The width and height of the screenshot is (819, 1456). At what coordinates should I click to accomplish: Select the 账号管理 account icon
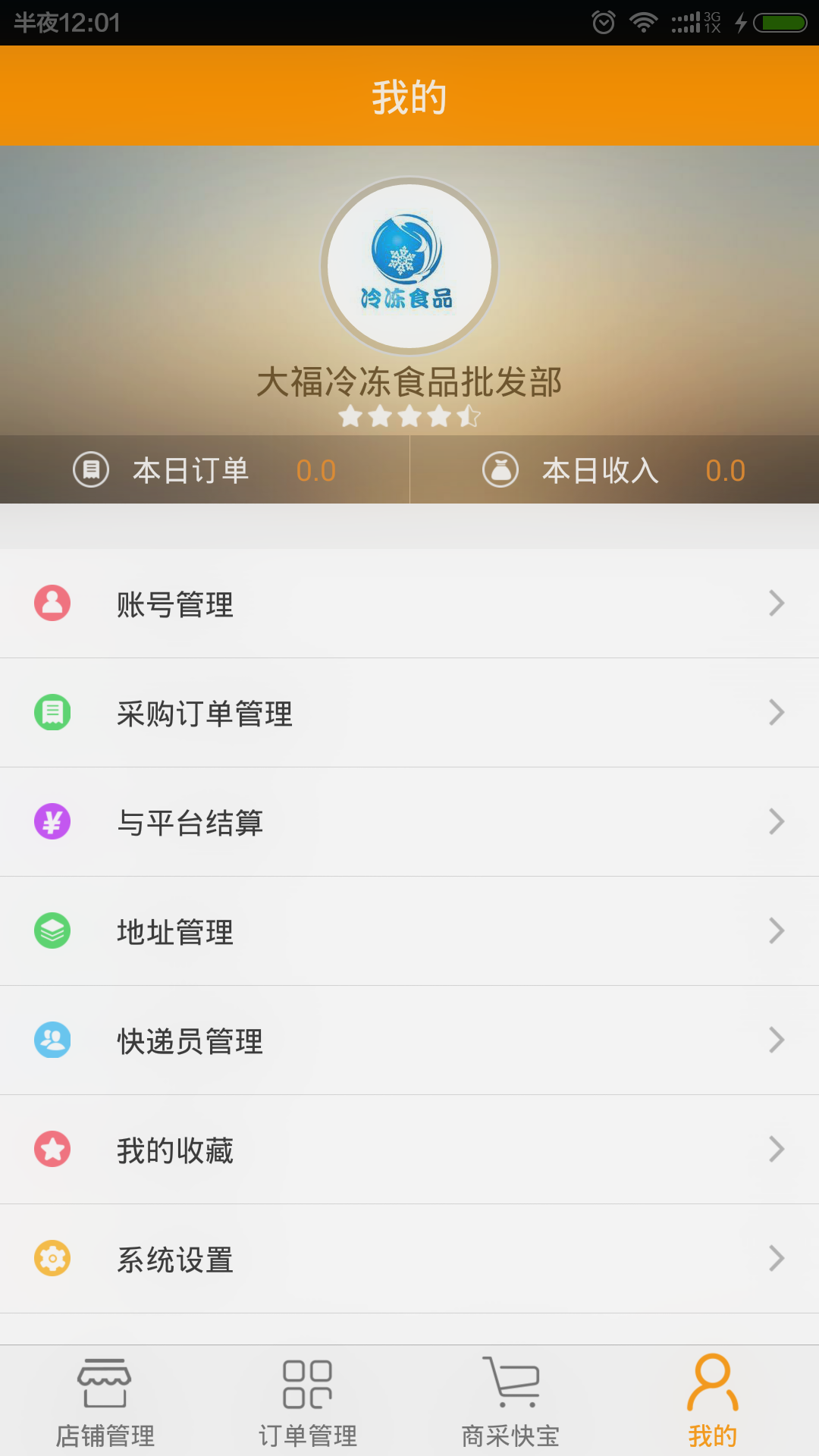click(x=51, y=604)
